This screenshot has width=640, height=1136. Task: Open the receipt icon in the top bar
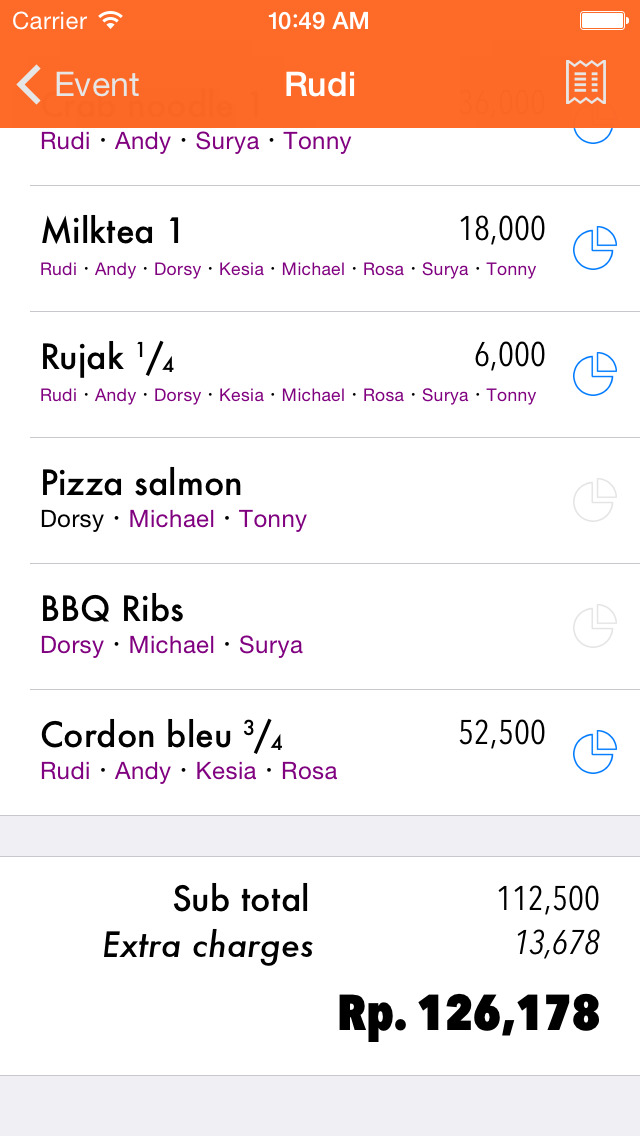click(586, 83)
